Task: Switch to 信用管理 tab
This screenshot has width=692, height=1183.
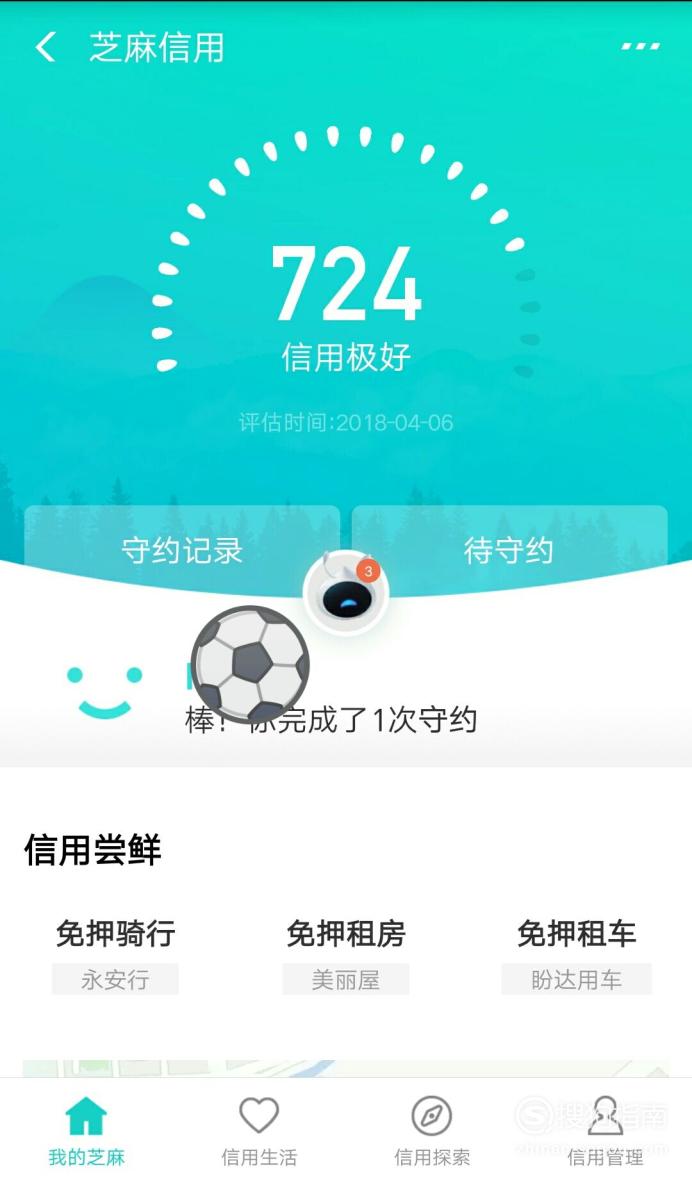Action: coord(605,1130)
